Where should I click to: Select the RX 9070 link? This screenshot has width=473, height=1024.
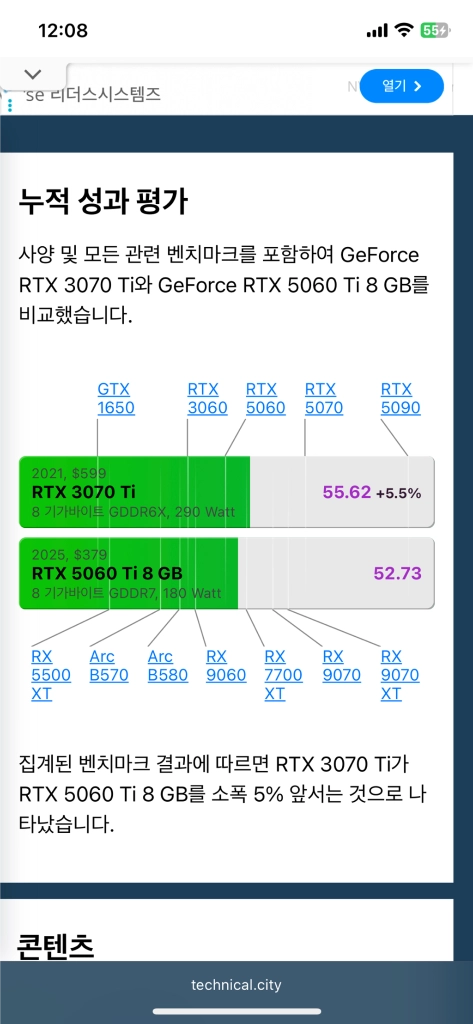click(342, 665)
